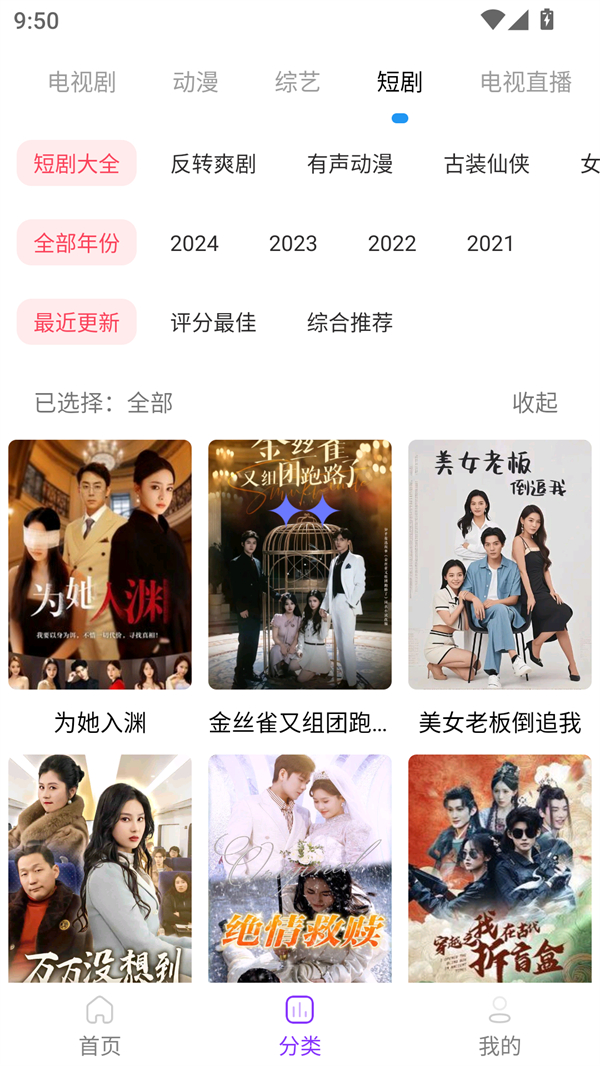
Task: Open the drama 为她入渊
Action: tap(100, 565)
